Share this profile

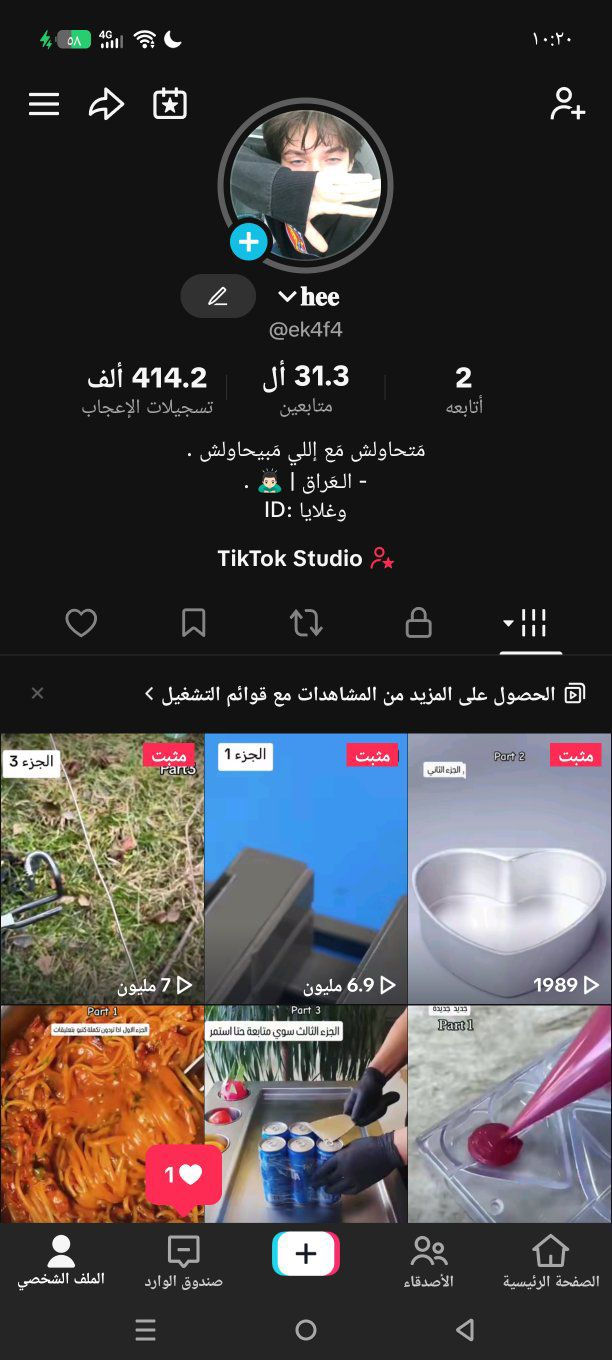[x=106, y=104]
